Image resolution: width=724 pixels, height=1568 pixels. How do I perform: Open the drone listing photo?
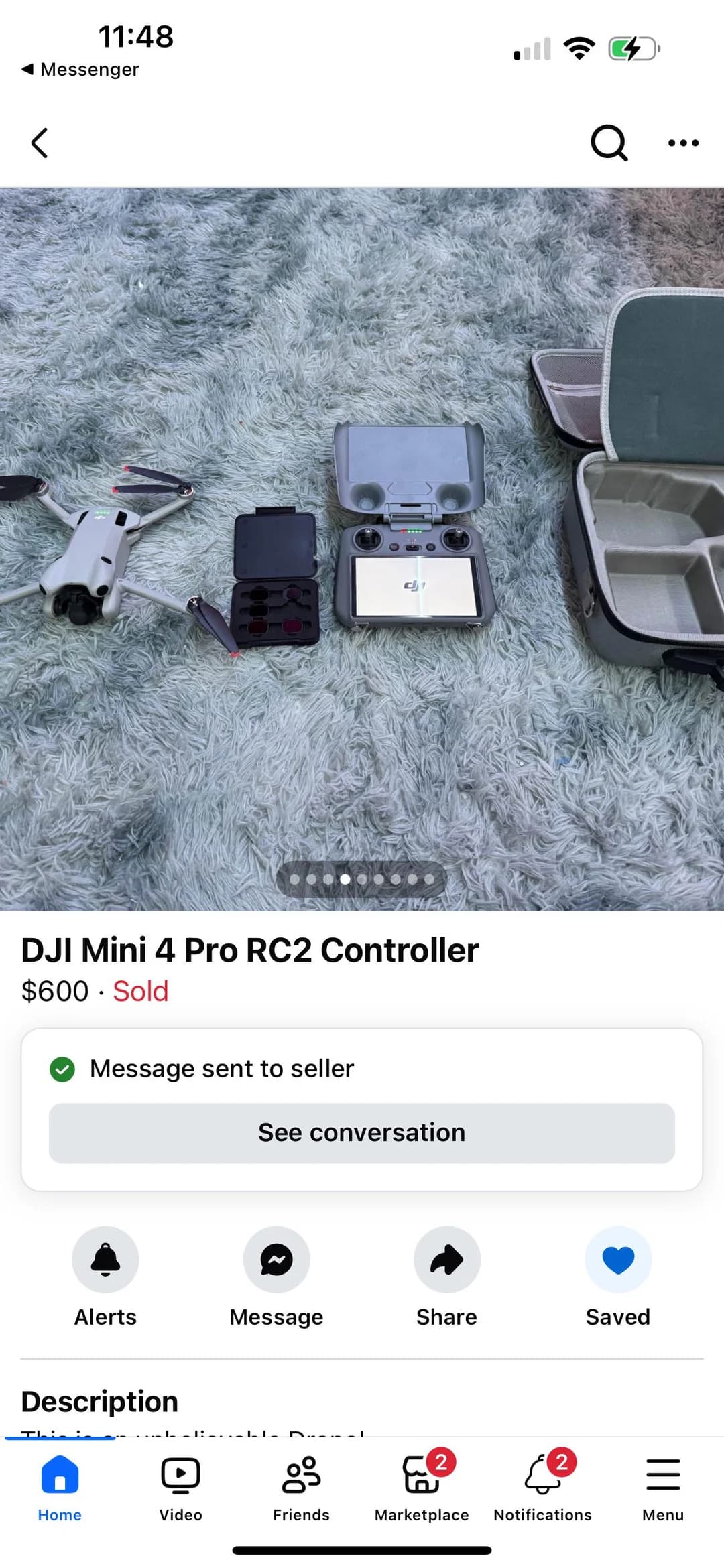coord(362,549)
